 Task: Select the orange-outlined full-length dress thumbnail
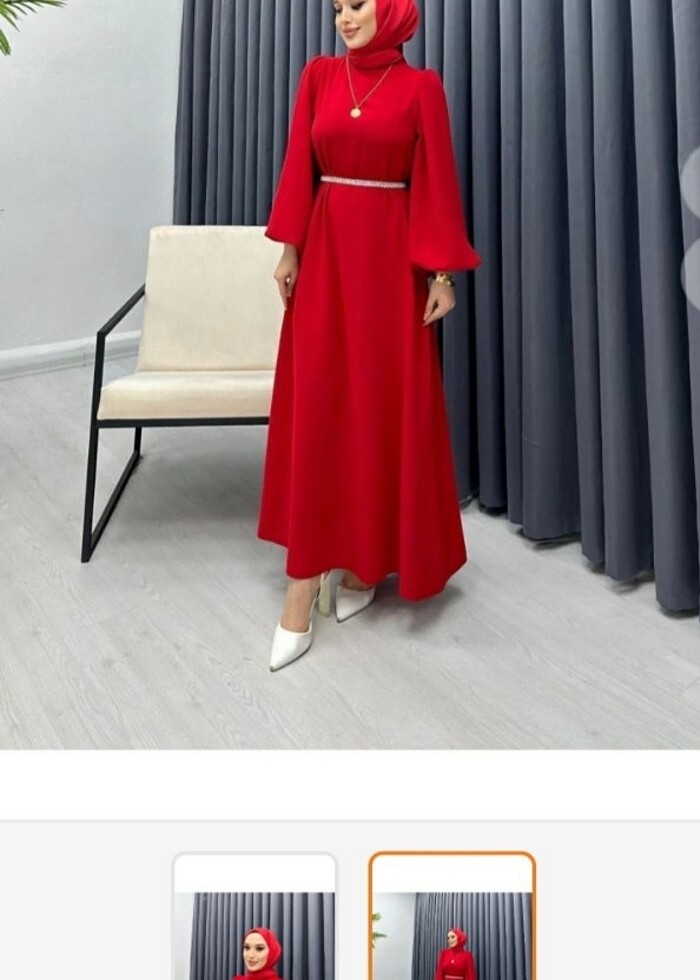pyautogui.click(x=452, y=920)
